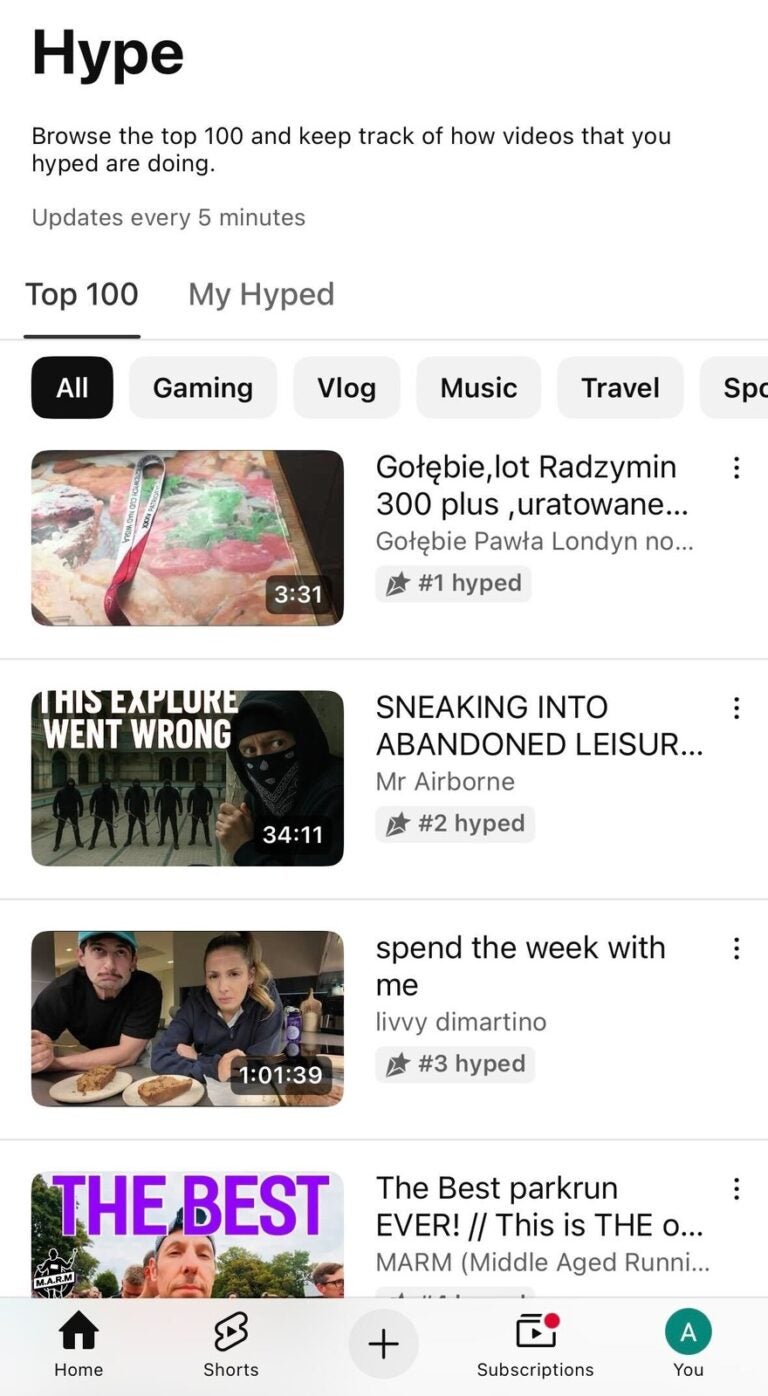Tap the You profile icon
The image size is (768, 1396).
tap(688, 1331)
